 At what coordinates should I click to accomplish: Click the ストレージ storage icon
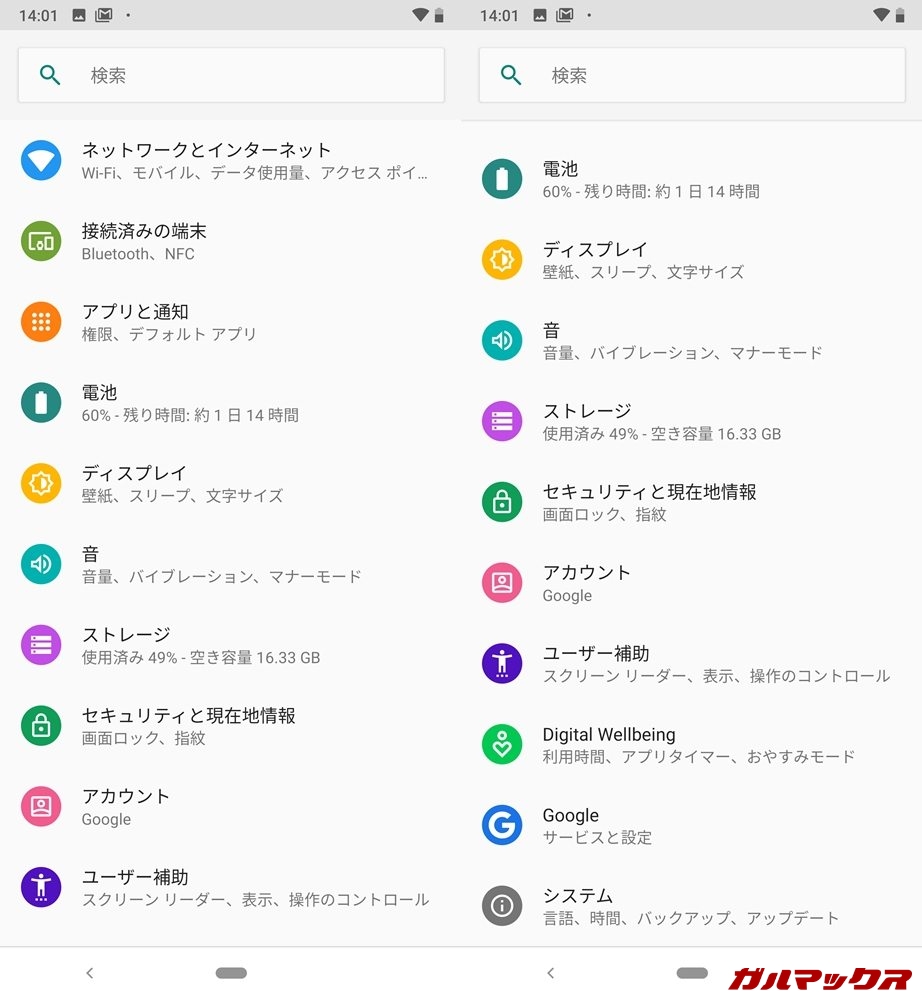[x=41, y=645]
